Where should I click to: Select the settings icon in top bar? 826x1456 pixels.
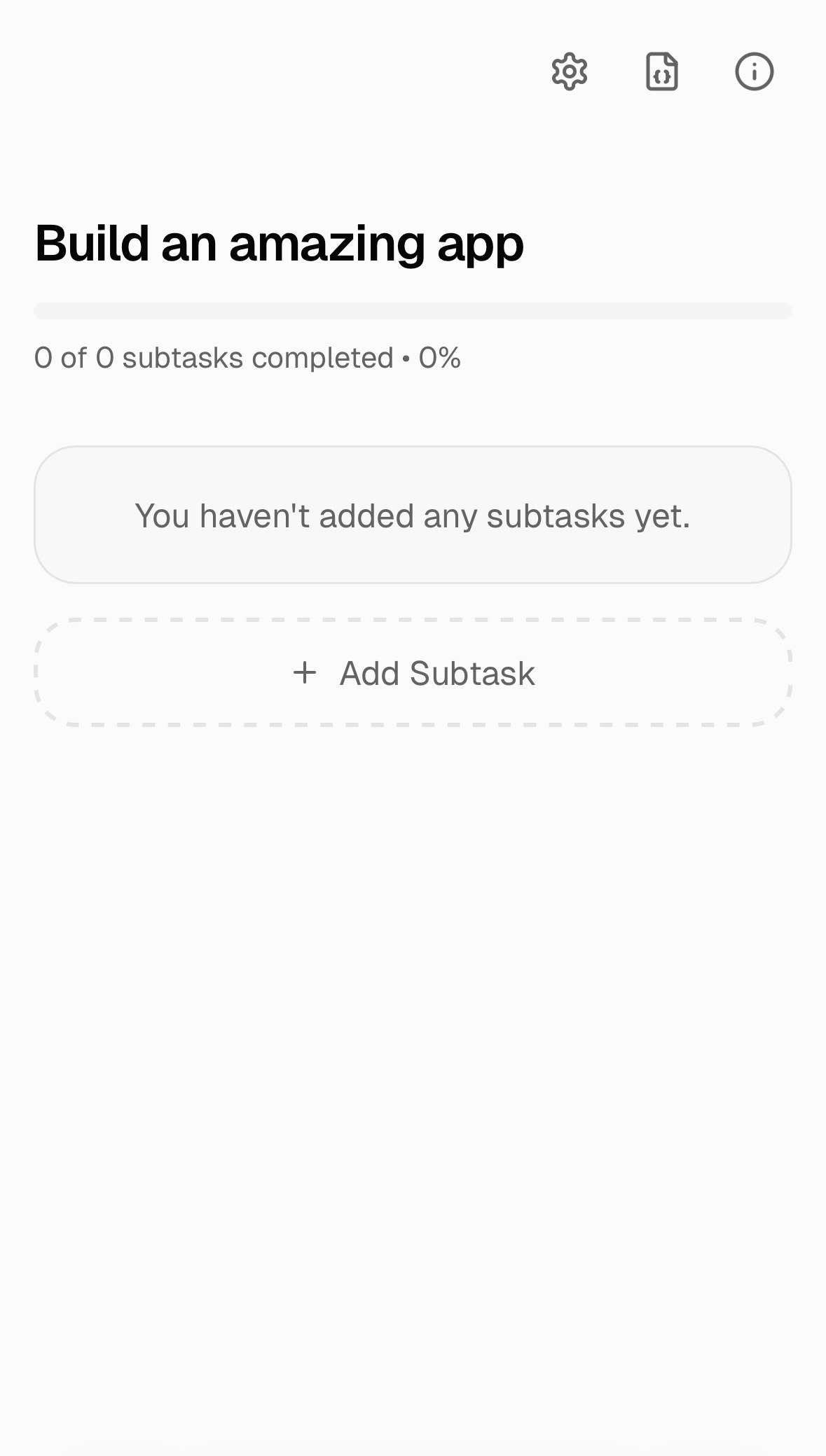570,71
